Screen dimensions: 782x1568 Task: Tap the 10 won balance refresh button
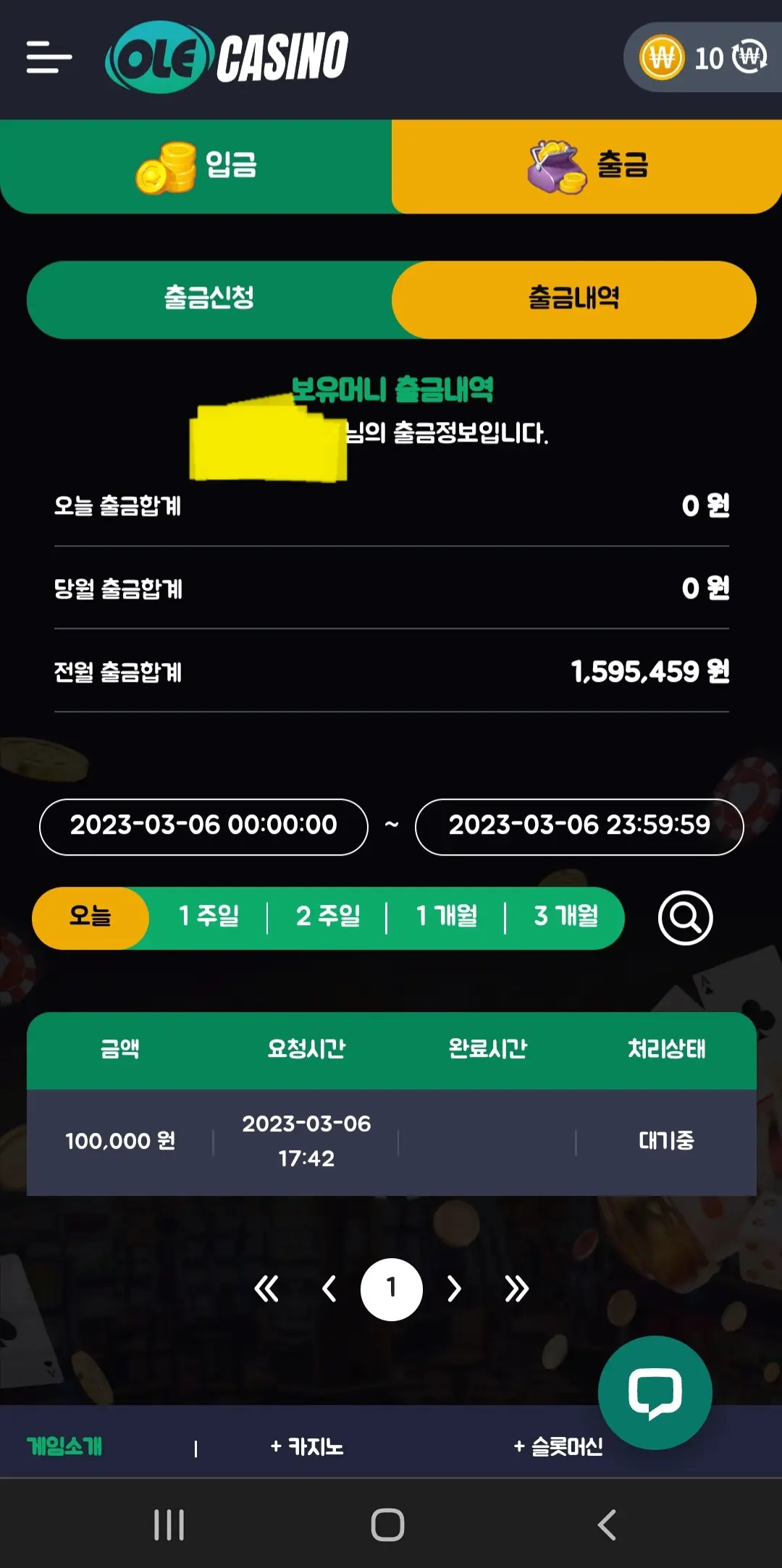tap(750, 57)
